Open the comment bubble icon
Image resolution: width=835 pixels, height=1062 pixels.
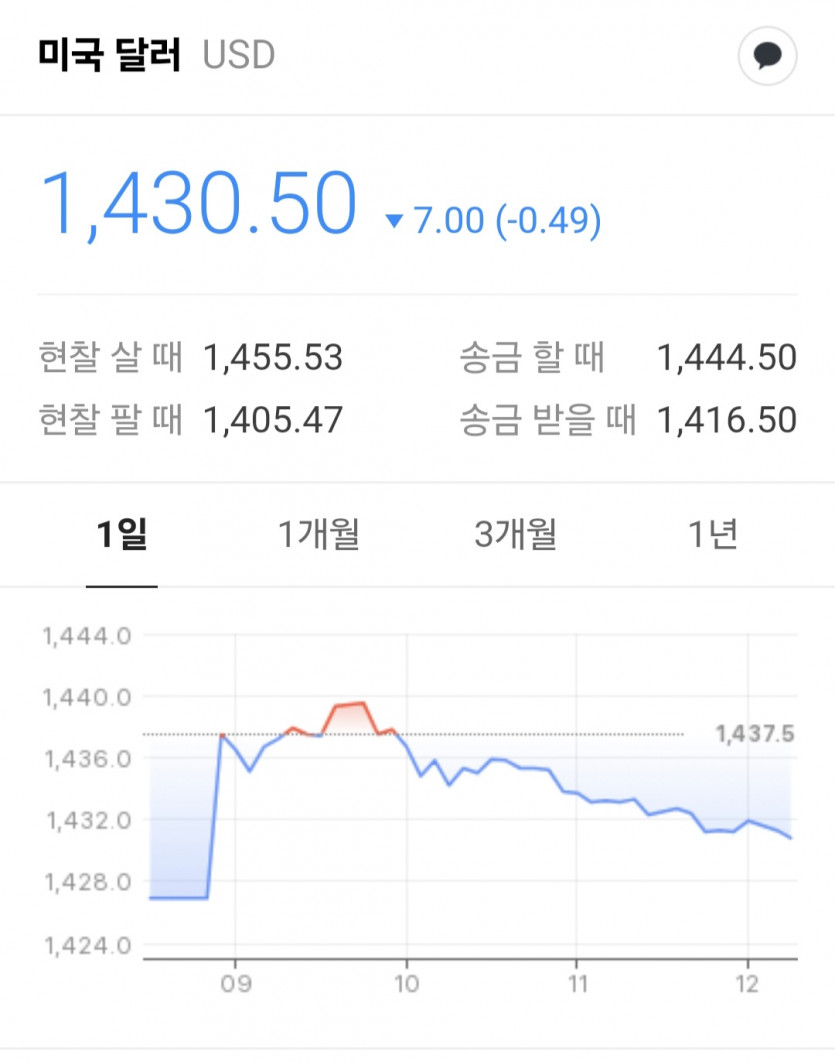click(x=767, y=56)
